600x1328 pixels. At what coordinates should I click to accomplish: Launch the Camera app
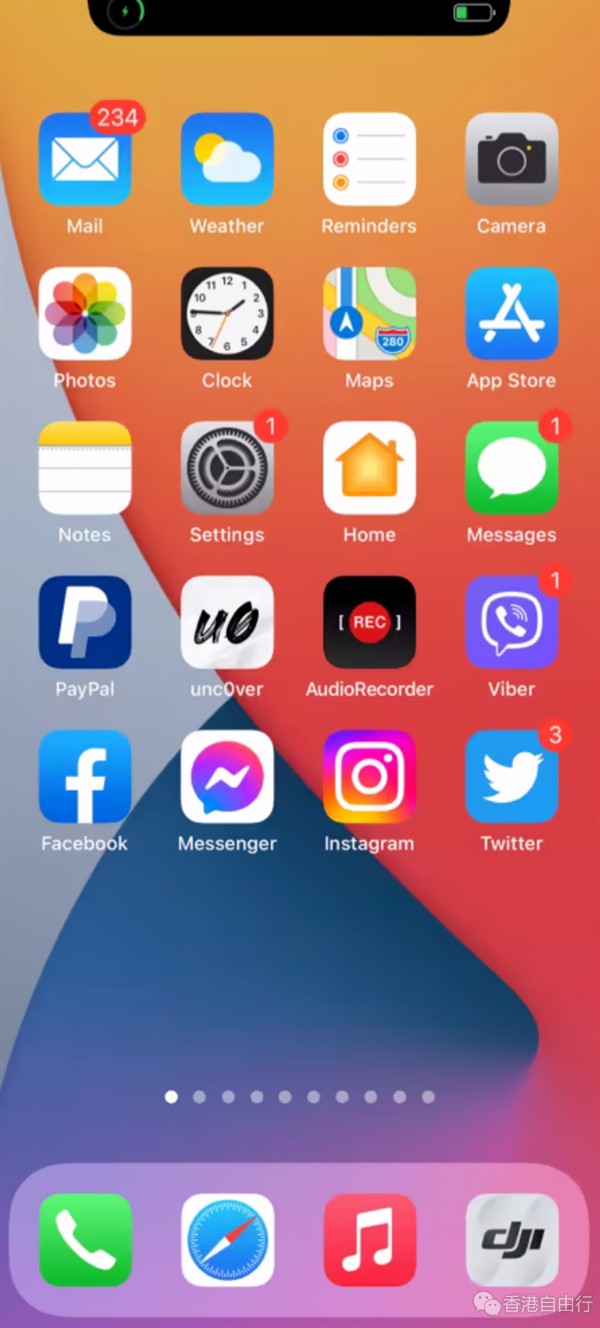512,159
